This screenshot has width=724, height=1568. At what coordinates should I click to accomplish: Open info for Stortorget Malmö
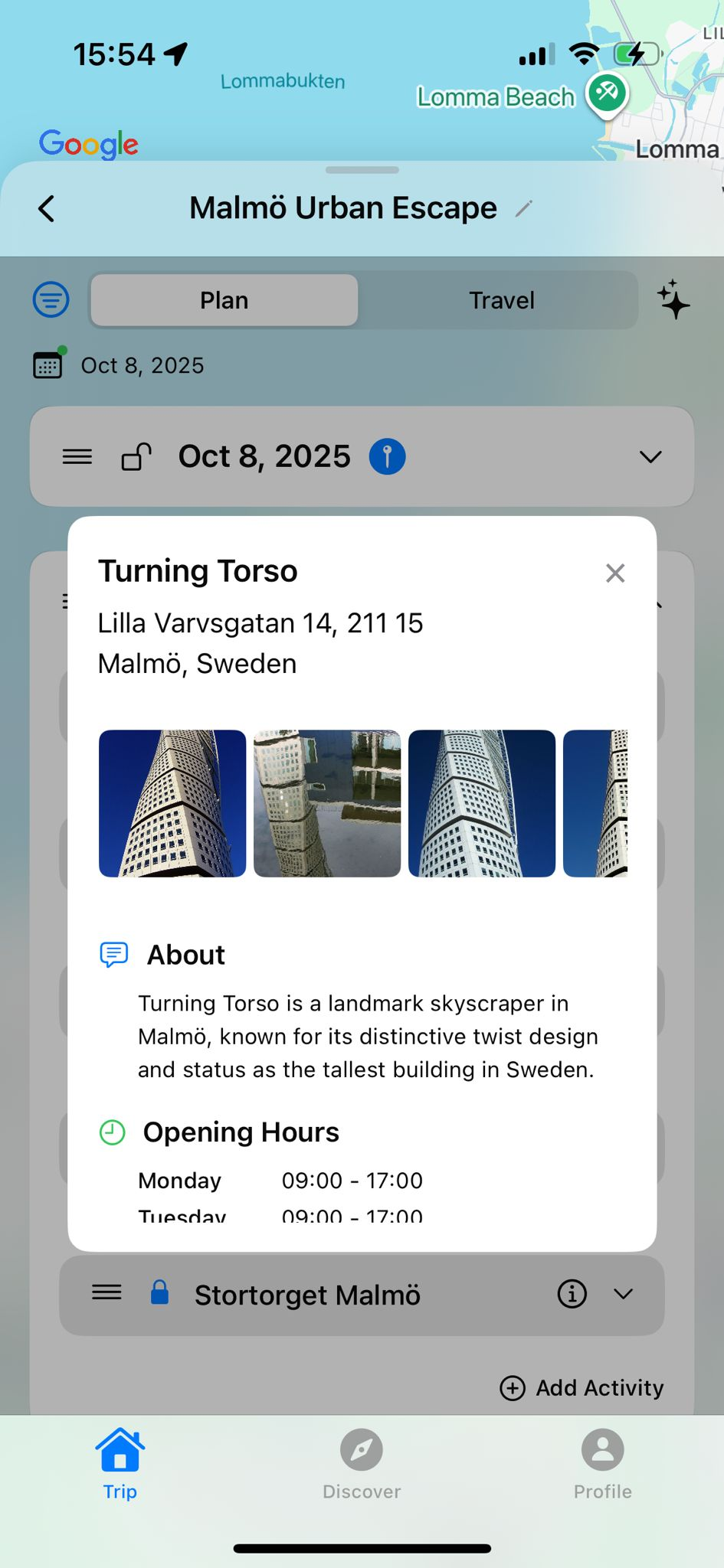[572, 1294]
